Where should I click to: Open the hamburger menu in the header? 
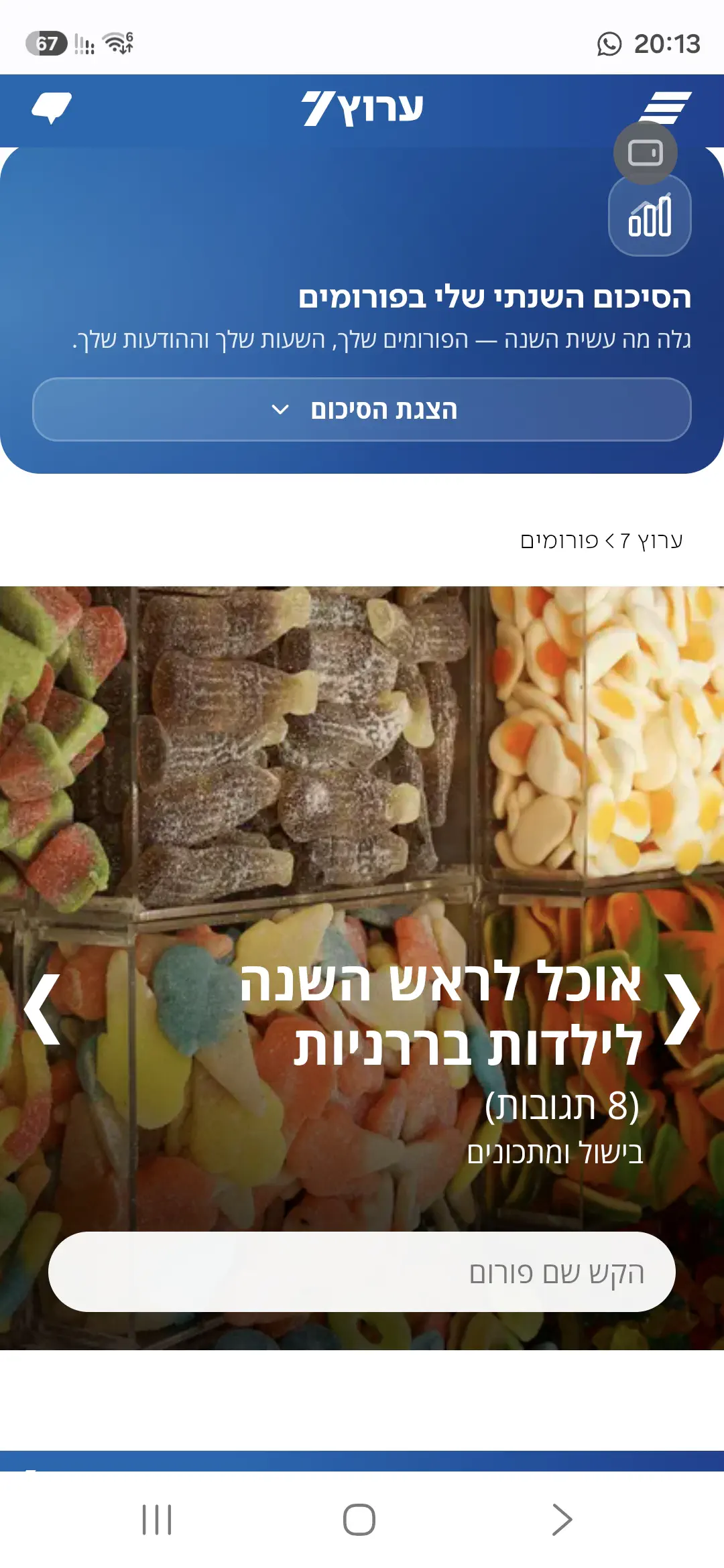click(x=665, y=108)
